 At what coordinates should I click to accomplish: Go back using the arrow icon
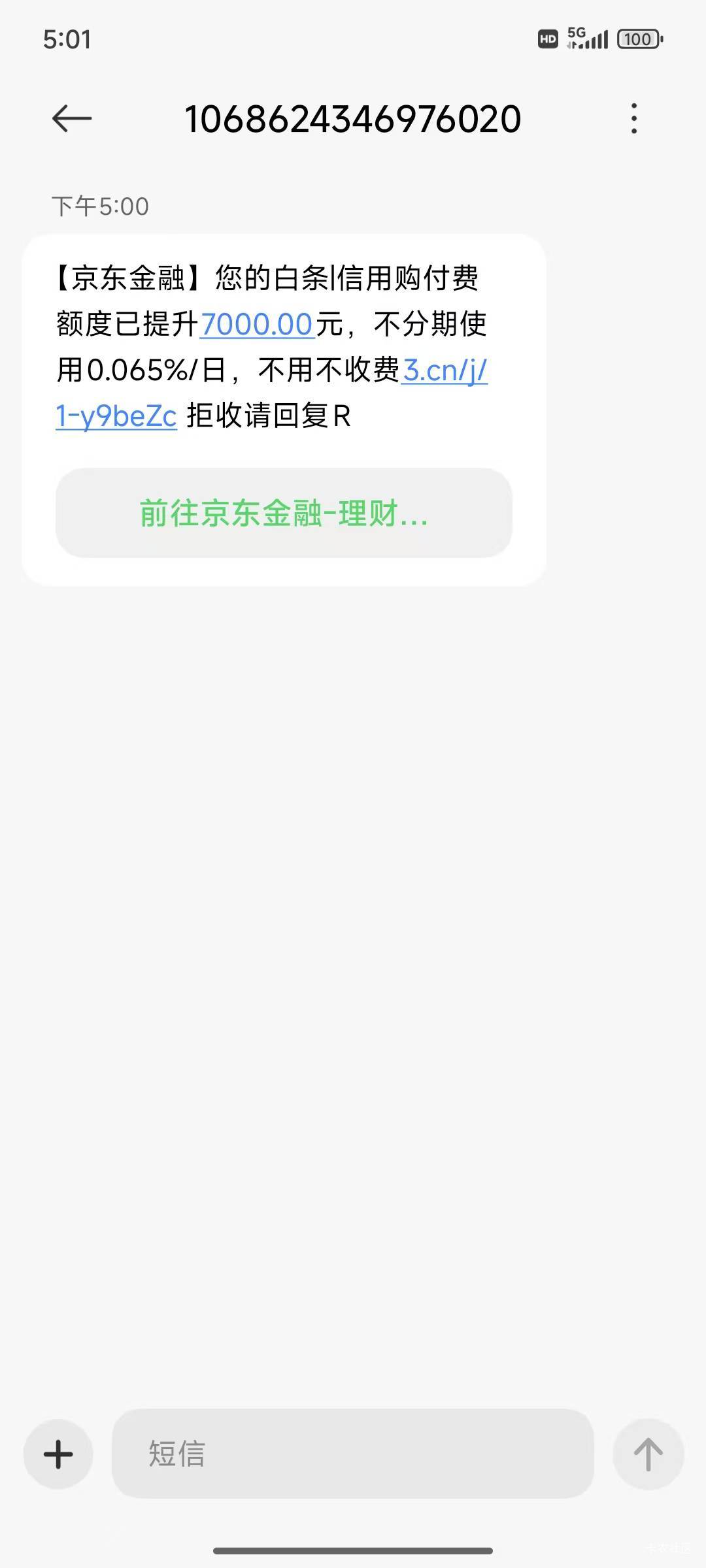click(x=72, y=119)
